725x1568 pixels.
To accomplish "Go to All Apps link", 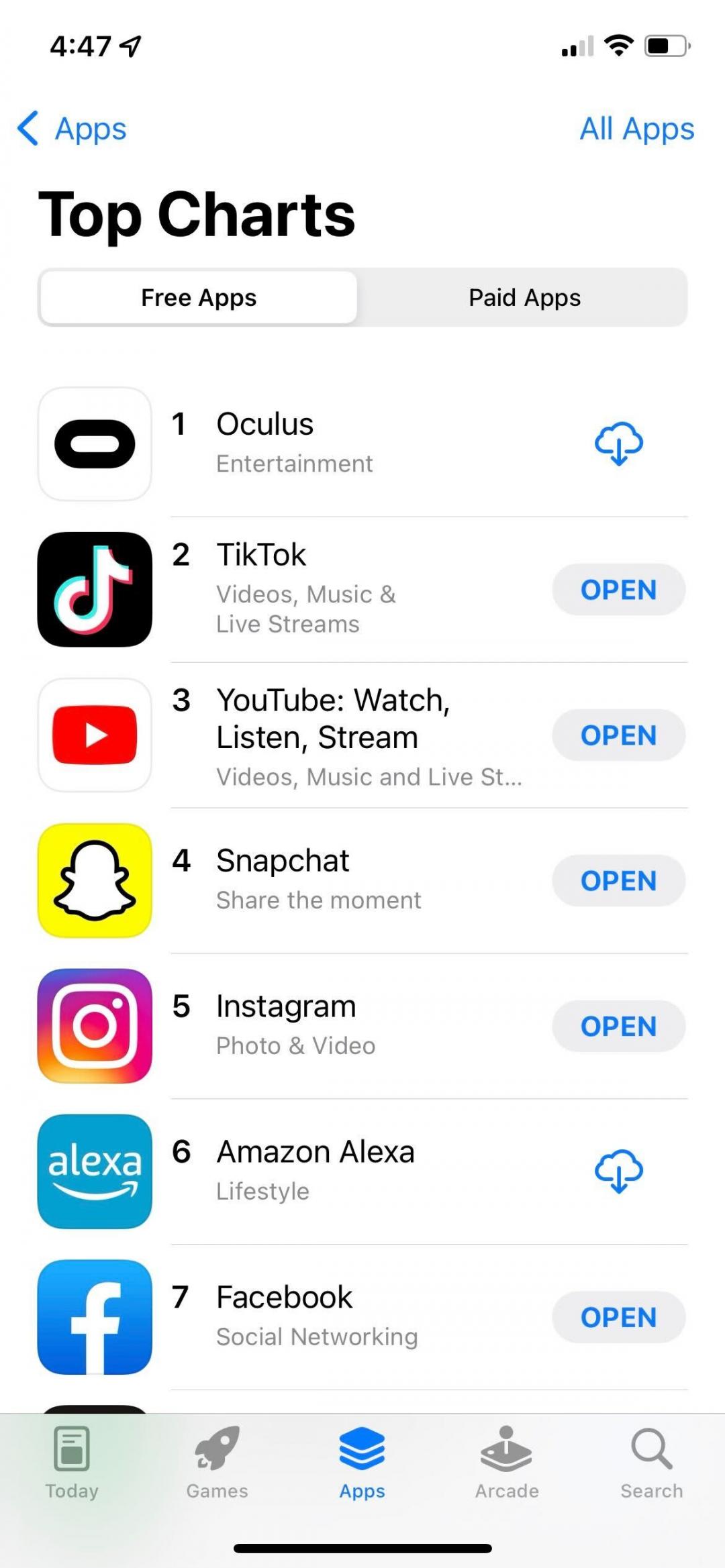I will point(636,128).
